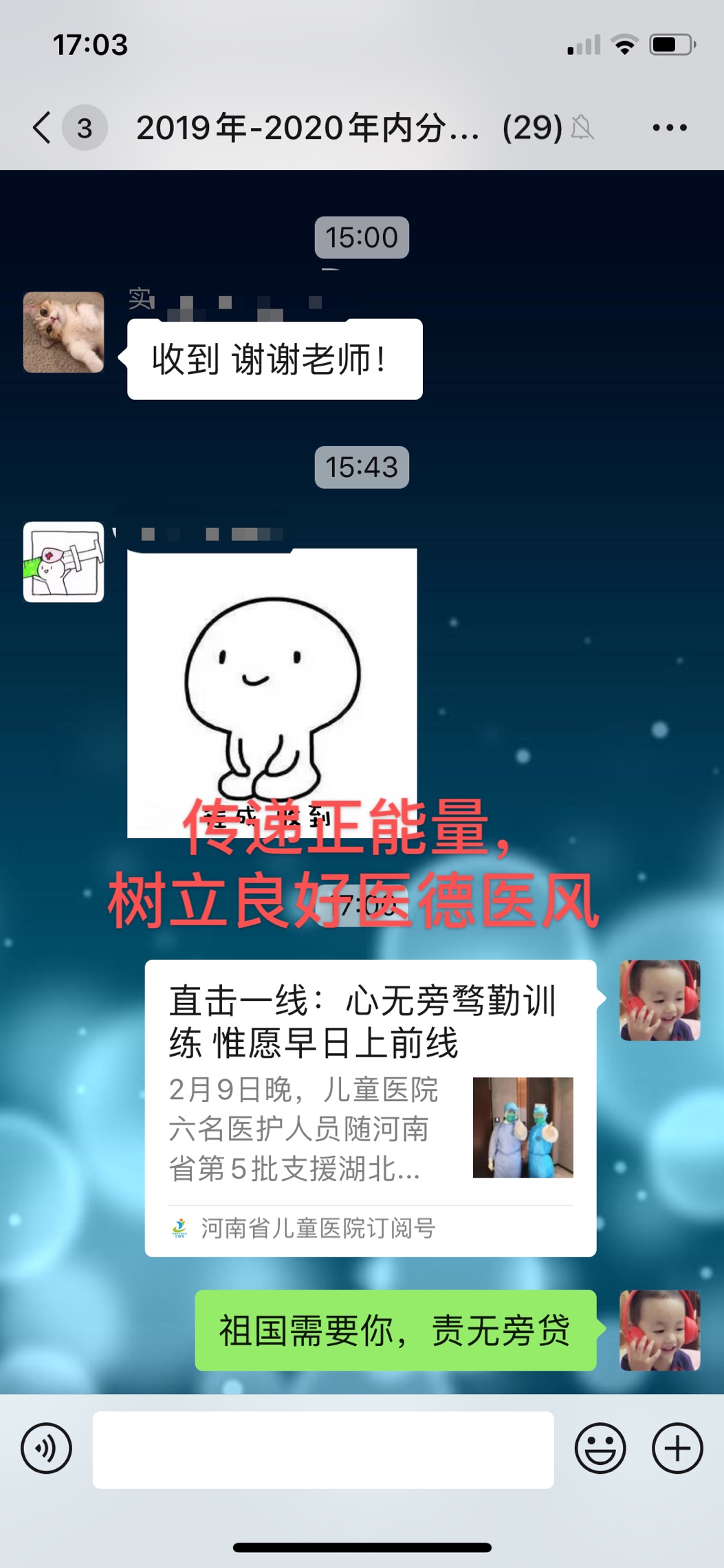
Task: Focus the message text field
Action: pos(323,1450)
